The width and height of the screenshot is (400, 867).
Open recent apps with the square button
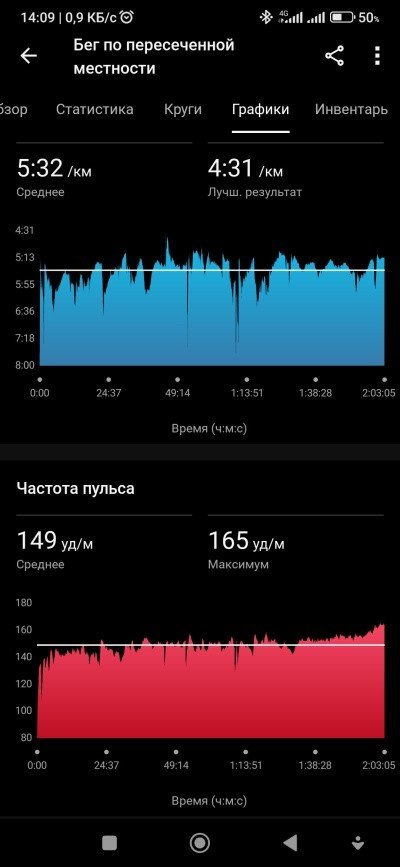click(110, 843)
